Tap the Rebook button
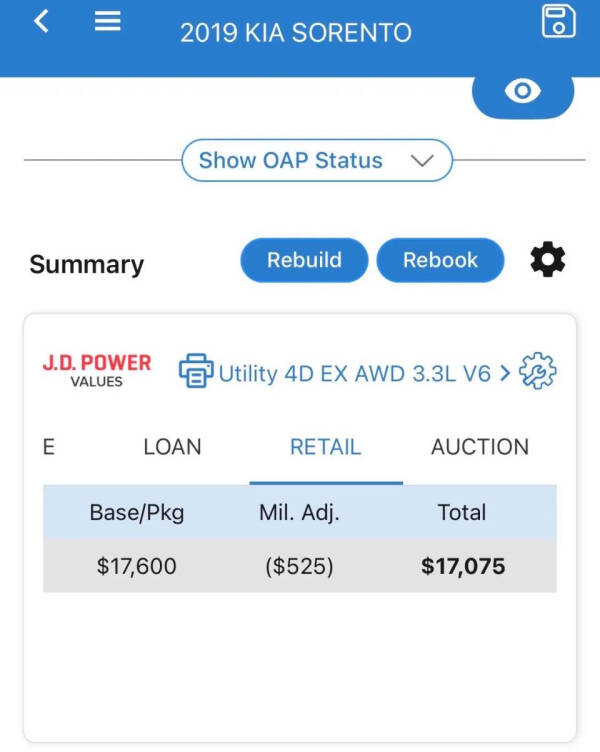This screenshot has width=600, height=752. [x=440, y=260]
